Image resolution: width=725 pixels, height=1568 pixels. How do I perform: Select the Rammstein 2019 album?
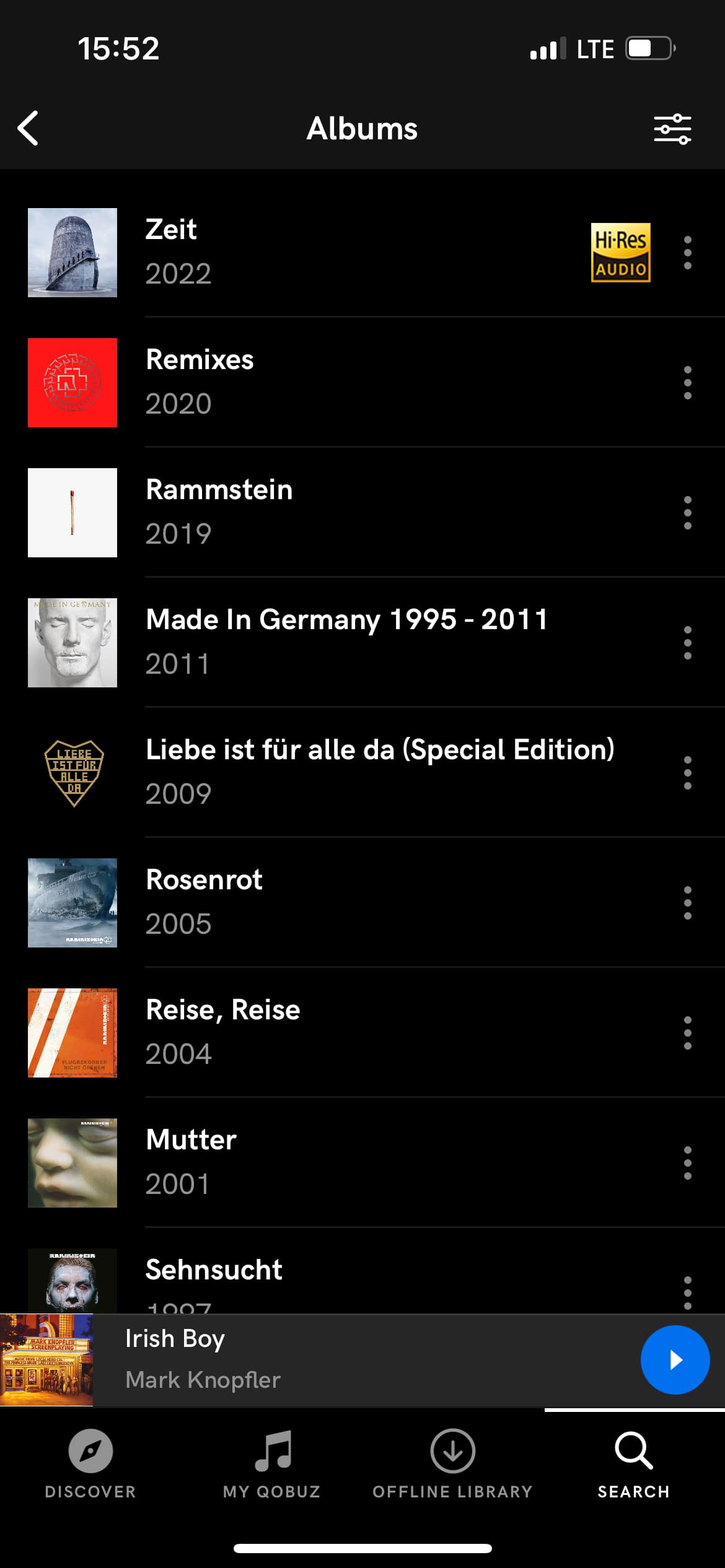pyautogui.click(x=219, y=511)
